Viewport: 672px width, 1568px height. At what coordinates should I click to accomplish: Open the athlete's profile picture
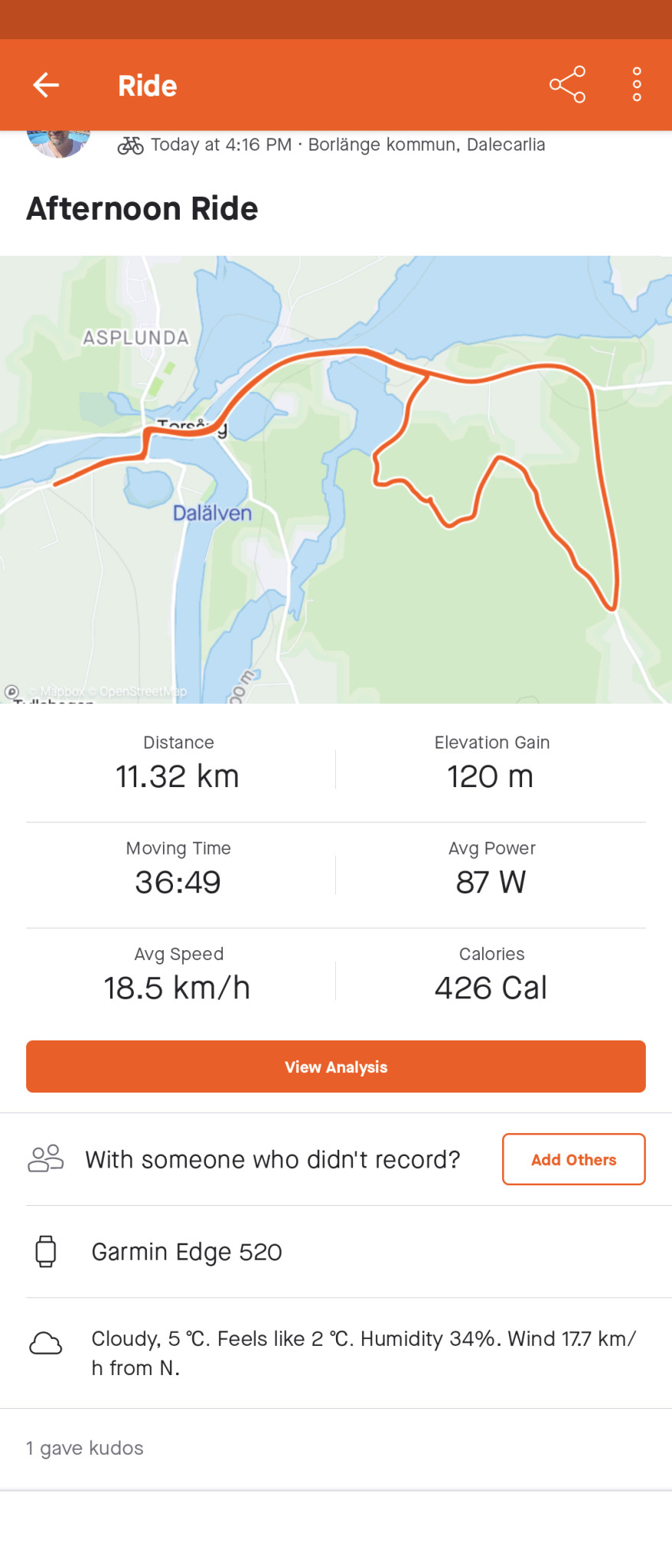tap(58, 143)
